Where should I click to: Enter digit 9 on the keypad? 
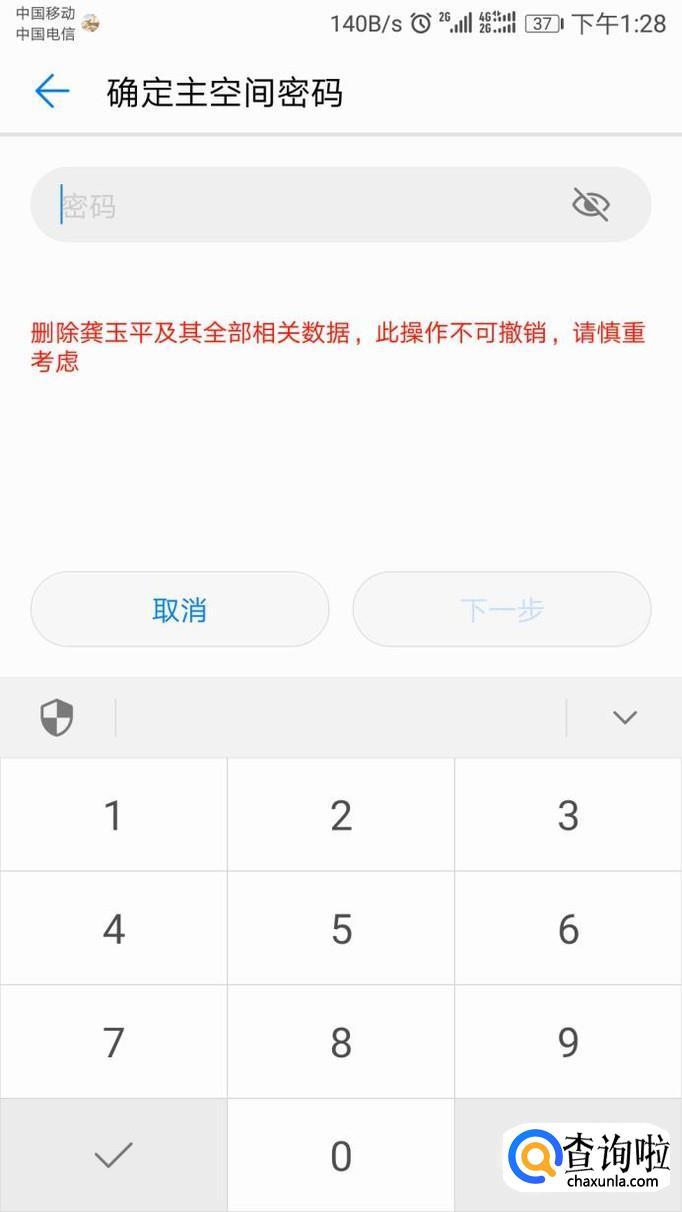[568, 1042]
